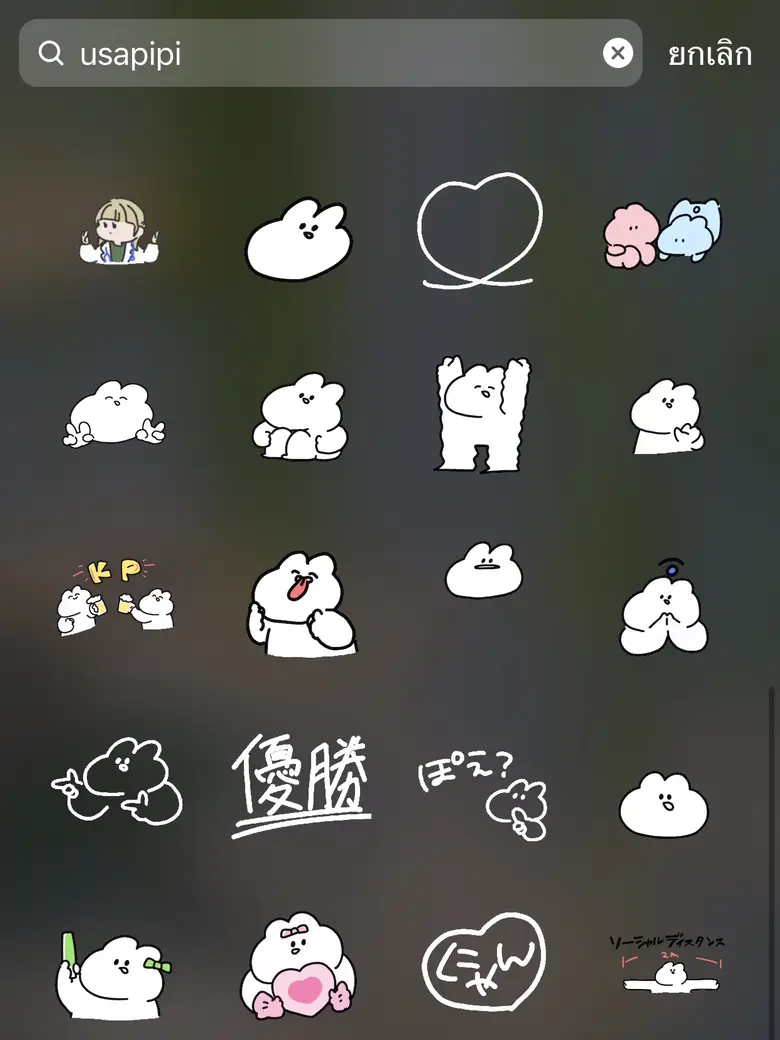Select the bunny raising both arms sticker

pyautogui.click(x=480, y=410)
